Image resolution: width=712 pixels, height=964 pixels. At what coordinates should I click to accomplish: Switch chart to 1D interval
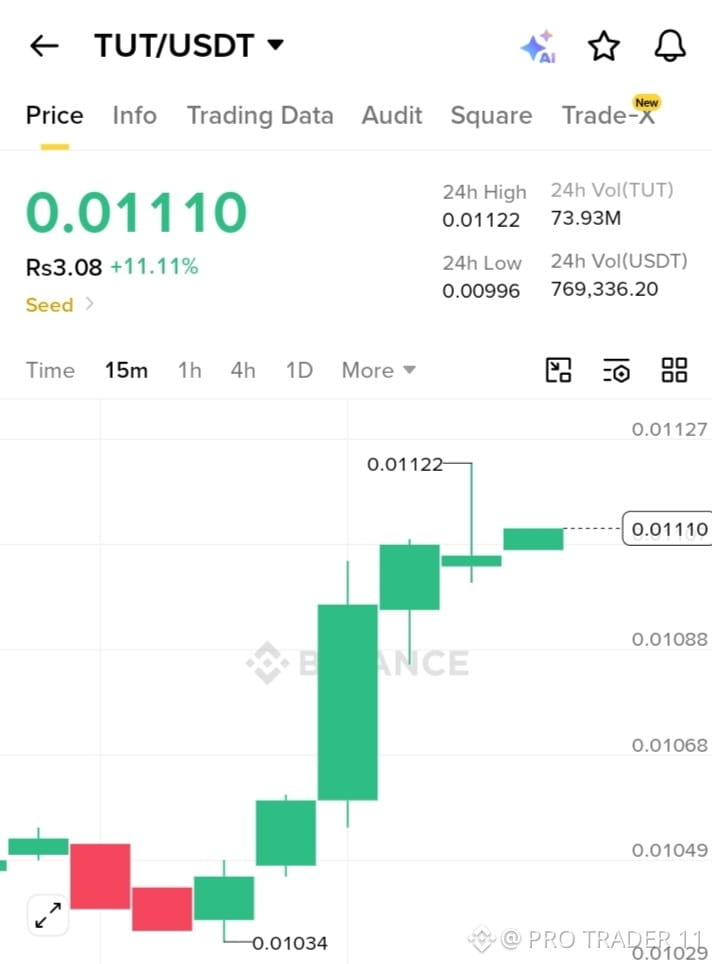coord(299,370)
